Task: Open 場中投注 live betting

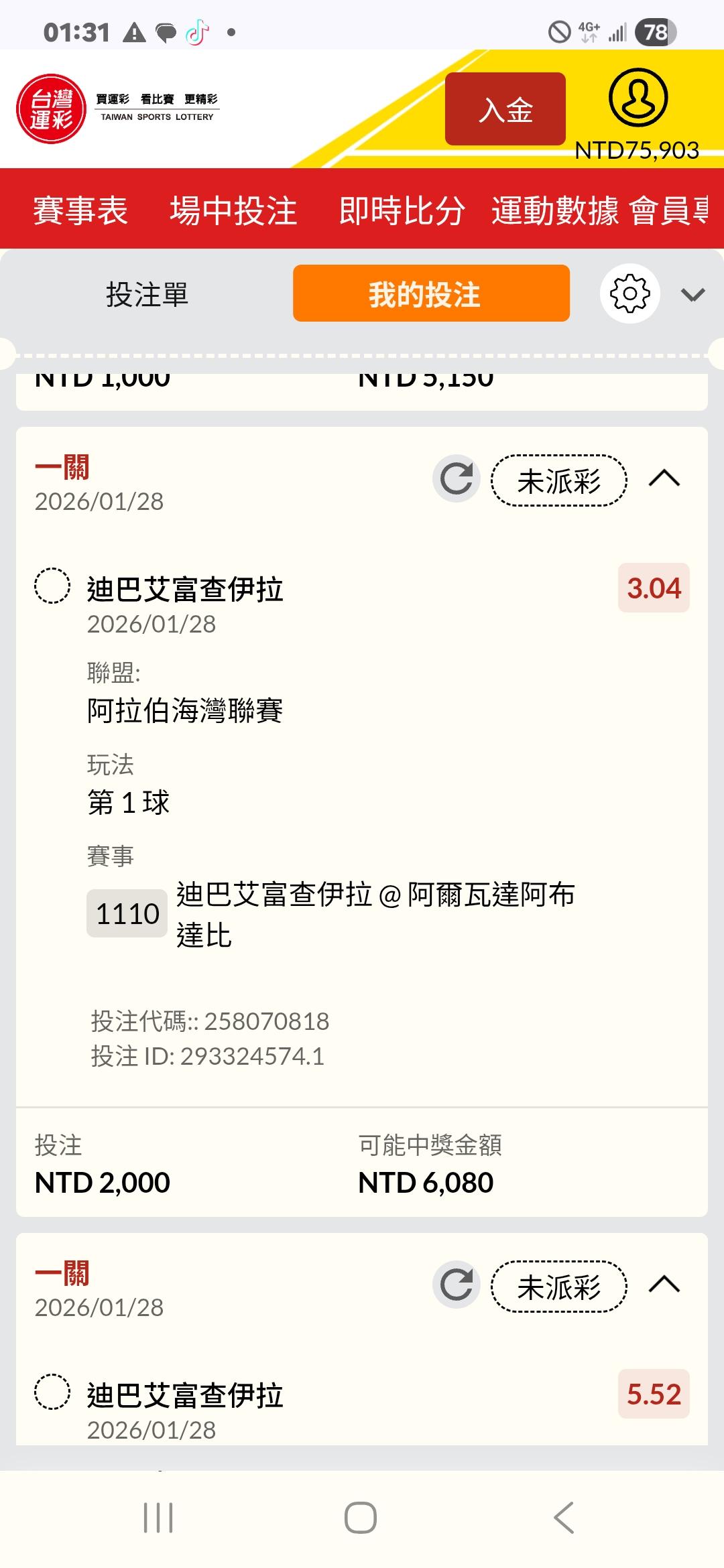Action: pyautogui.click(x=233, y=210)
